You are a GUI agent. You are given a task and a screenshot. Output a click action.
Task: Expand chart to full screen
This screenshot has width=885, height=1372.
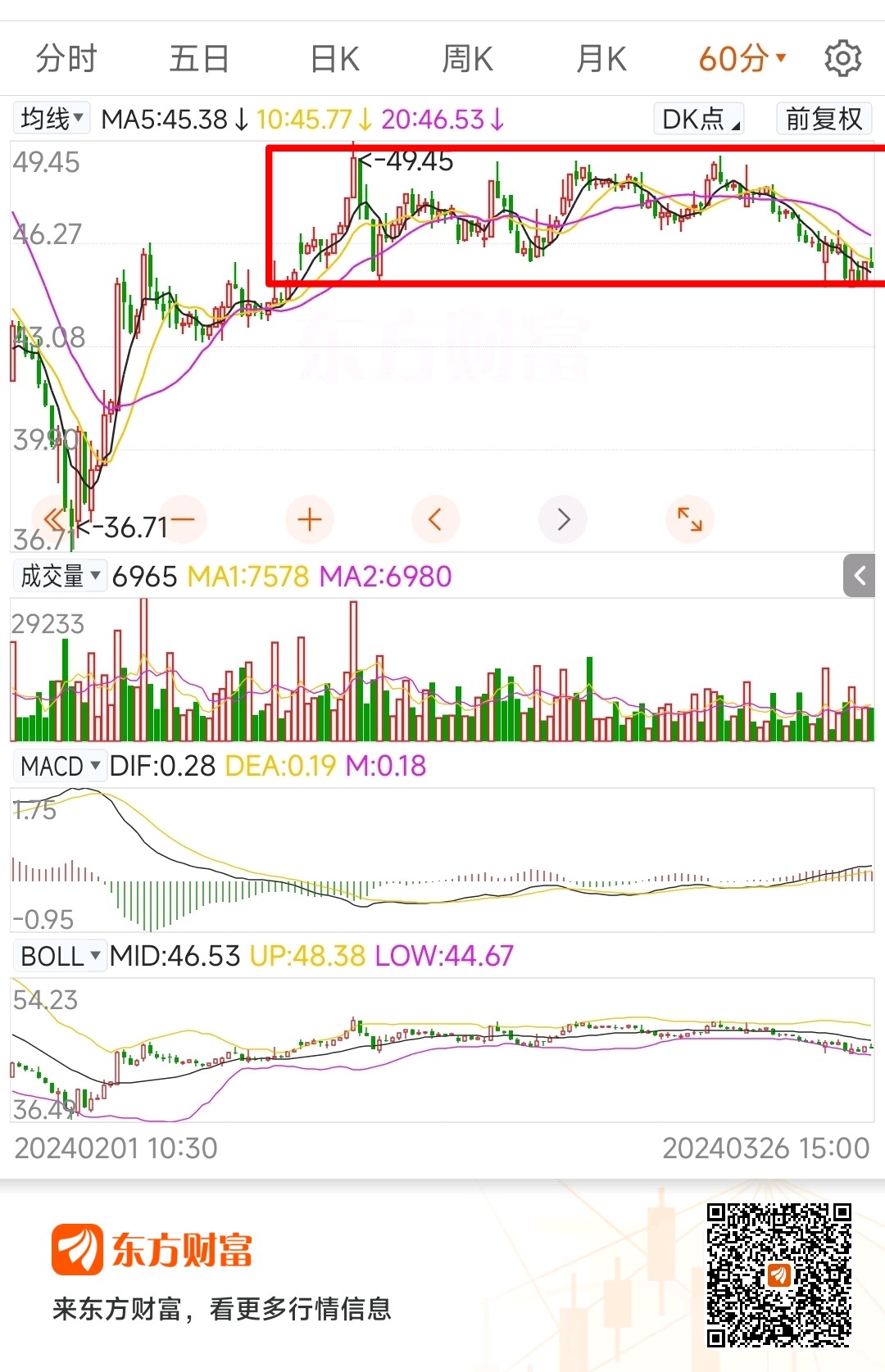click(689, 519)
